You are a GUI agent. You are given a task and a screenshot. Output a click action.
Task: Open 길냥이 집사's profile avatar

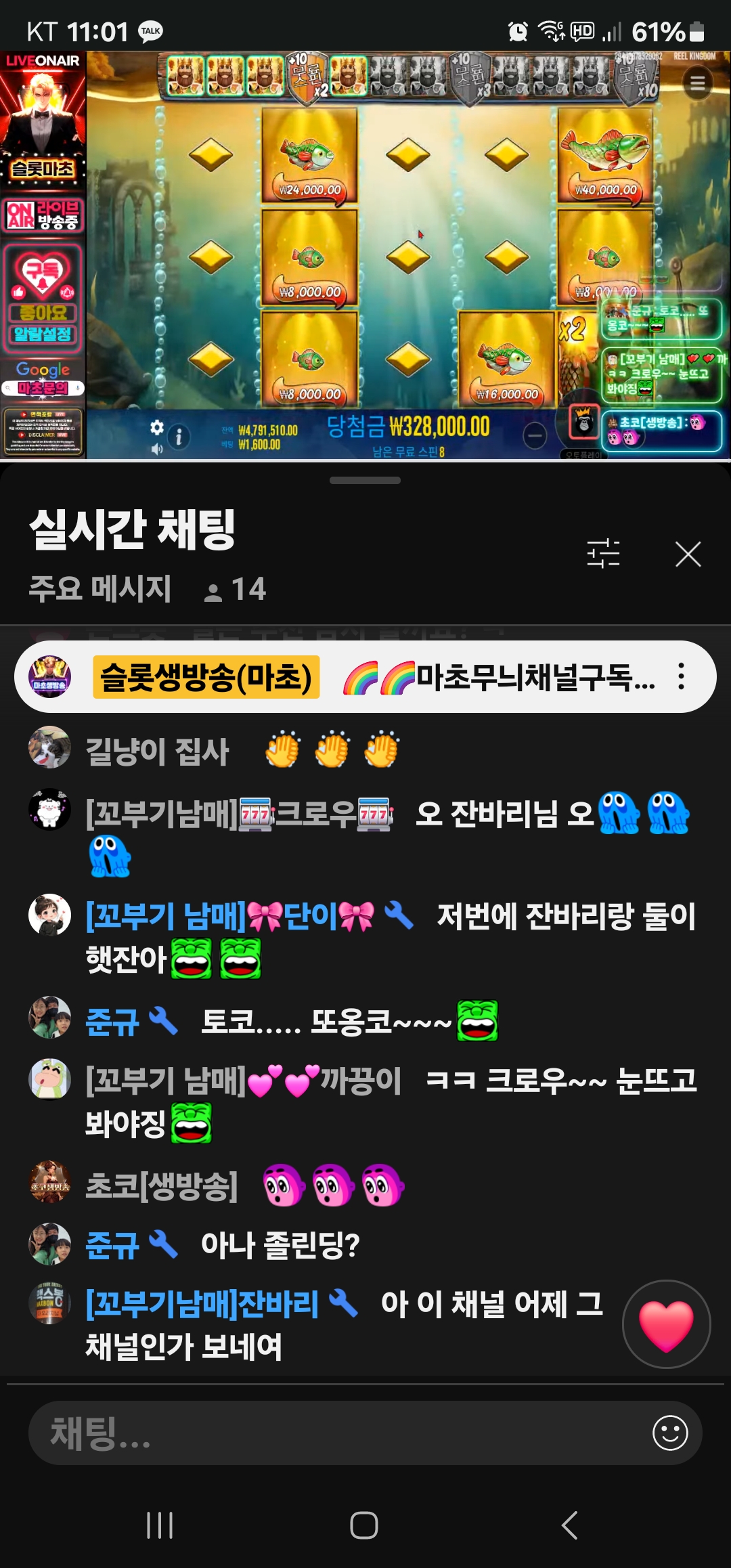click(x=49, y=747)
